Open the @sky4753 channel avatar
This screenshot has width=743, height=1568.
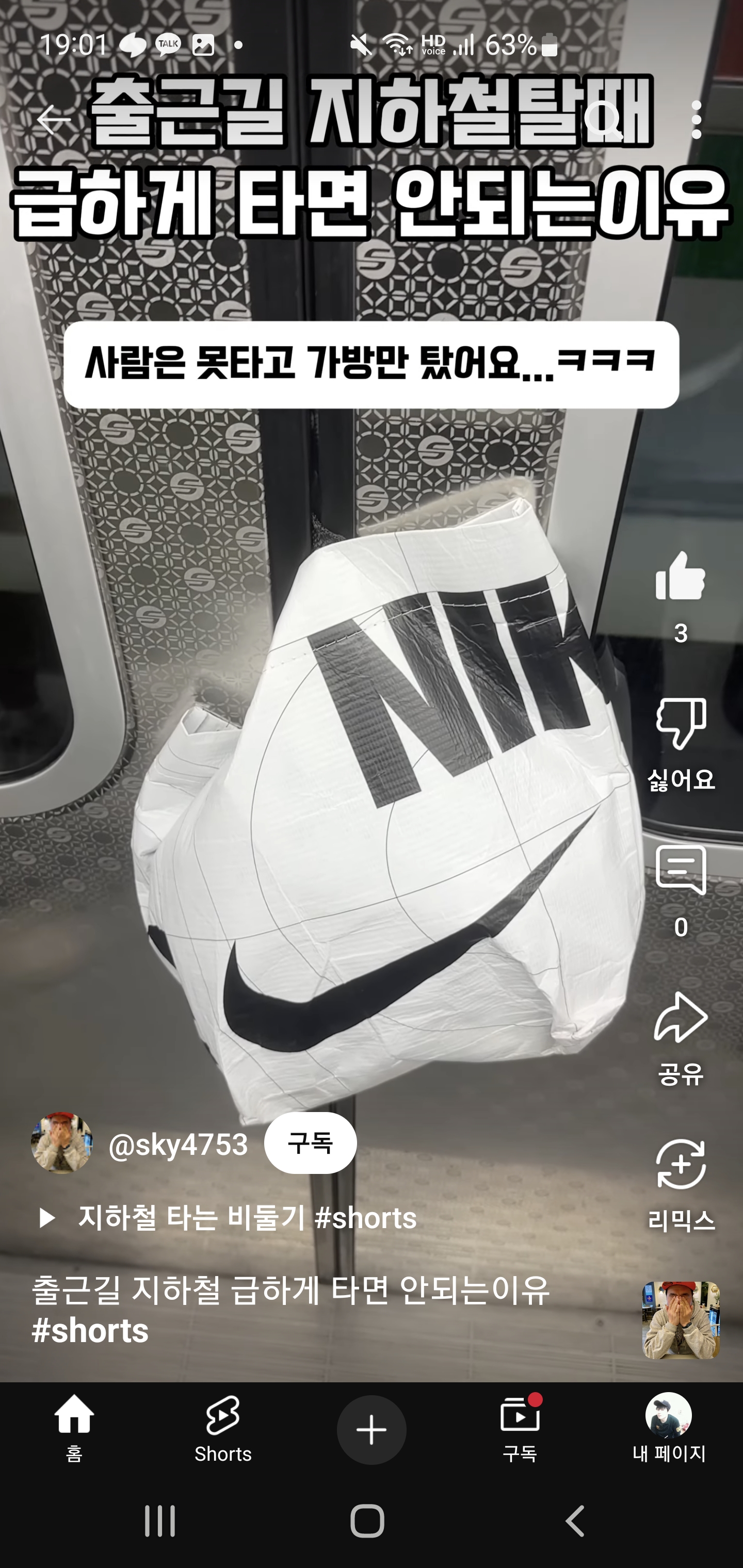point(61,1143)
